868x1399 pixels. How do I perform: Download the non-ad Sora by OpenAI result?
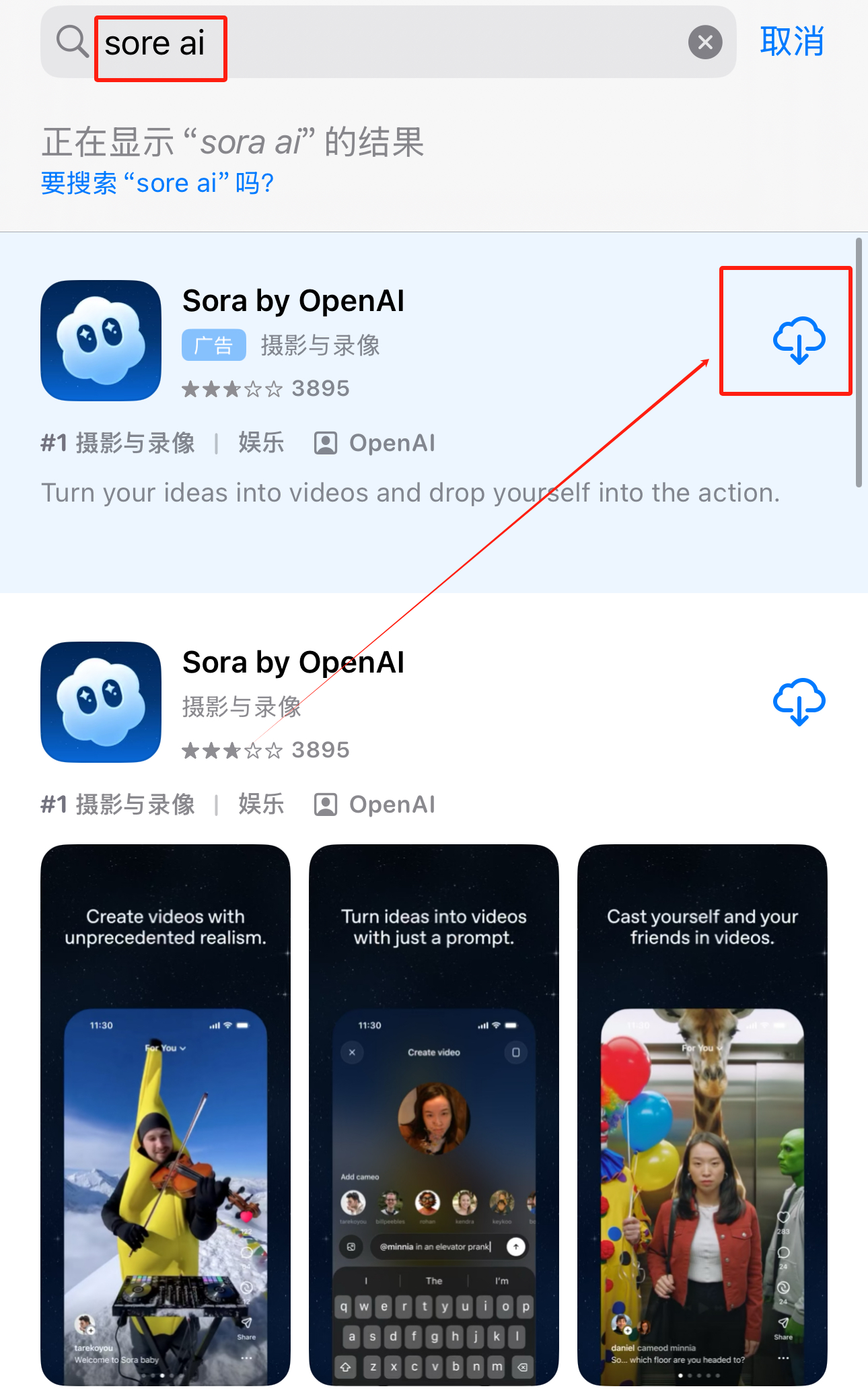pos(799,701)
